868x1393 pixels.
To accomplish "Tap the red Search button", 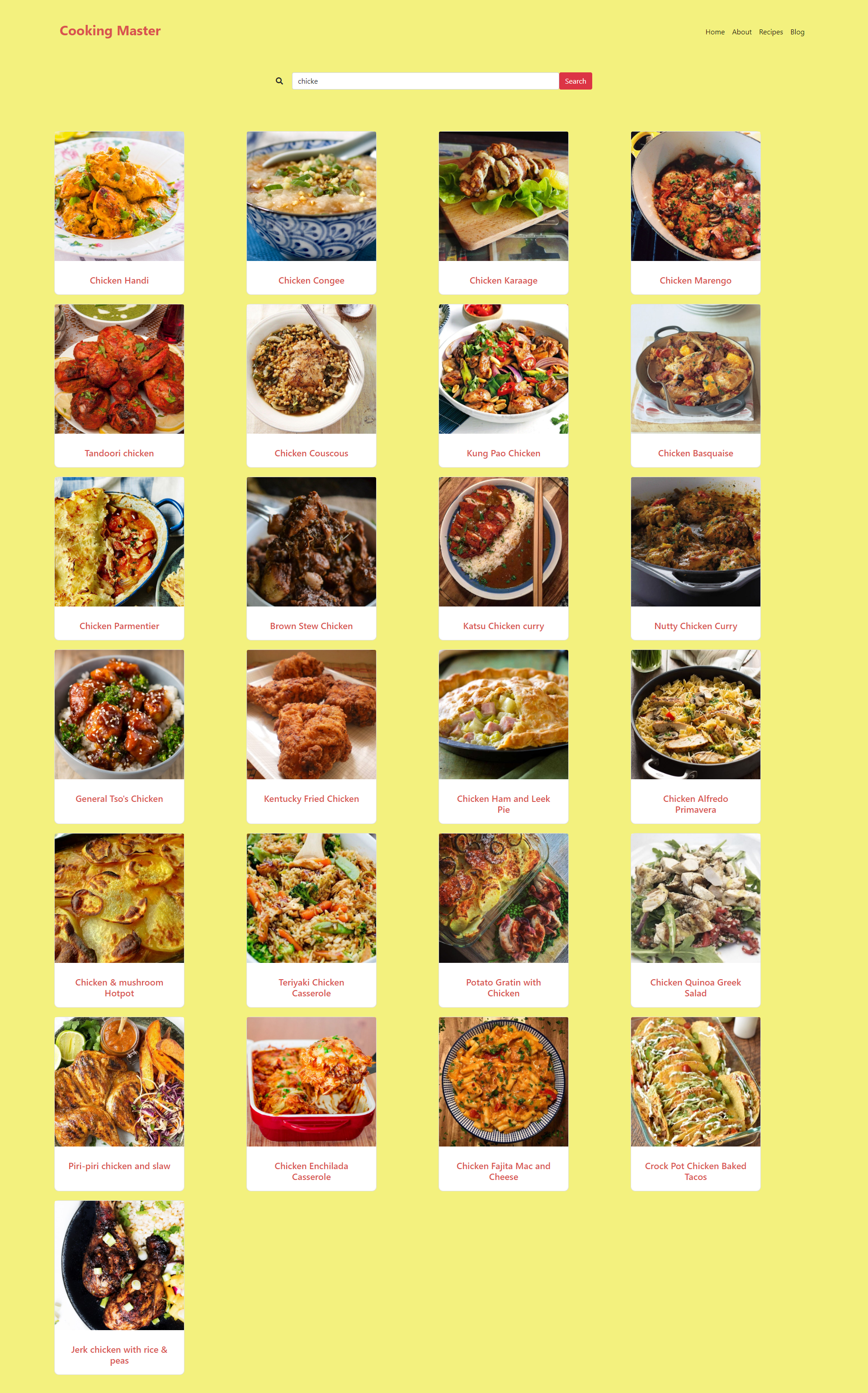I will [575, 81].
